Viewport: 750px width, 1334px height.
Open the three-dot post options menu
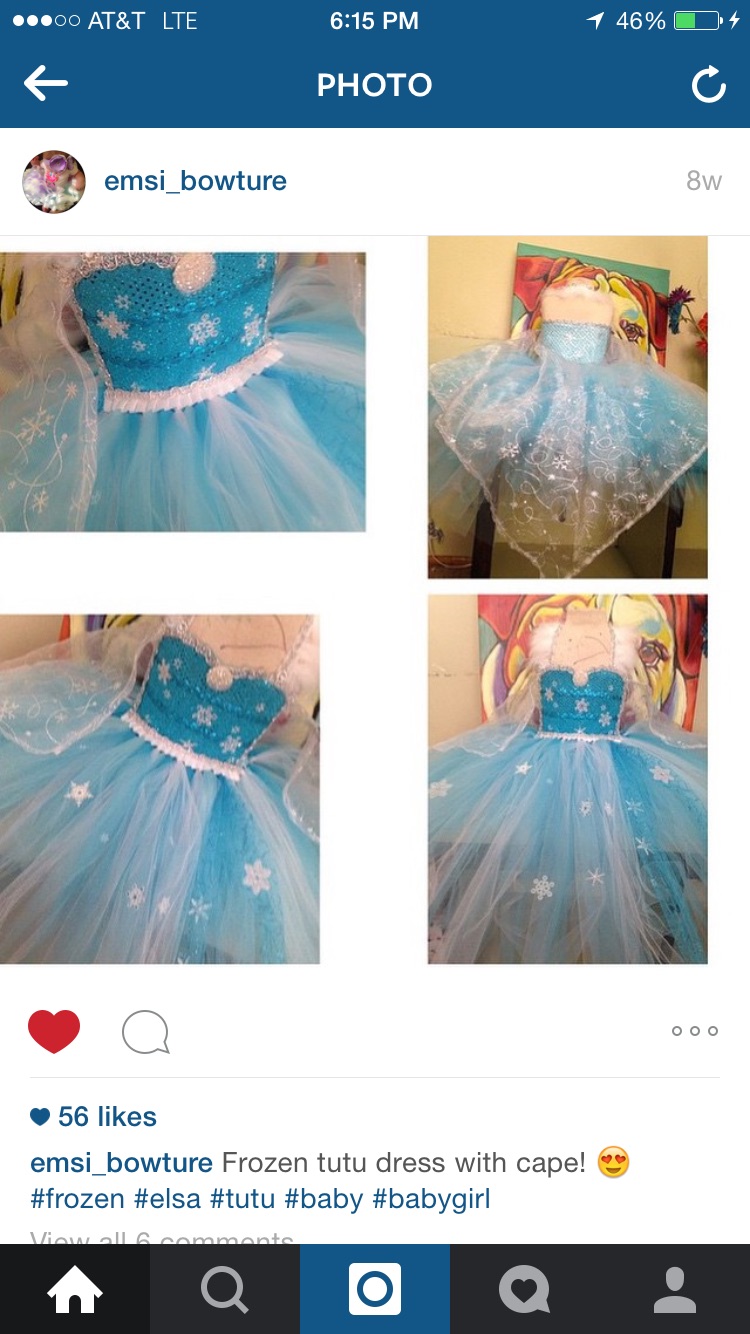click(x=694, y=1031)
